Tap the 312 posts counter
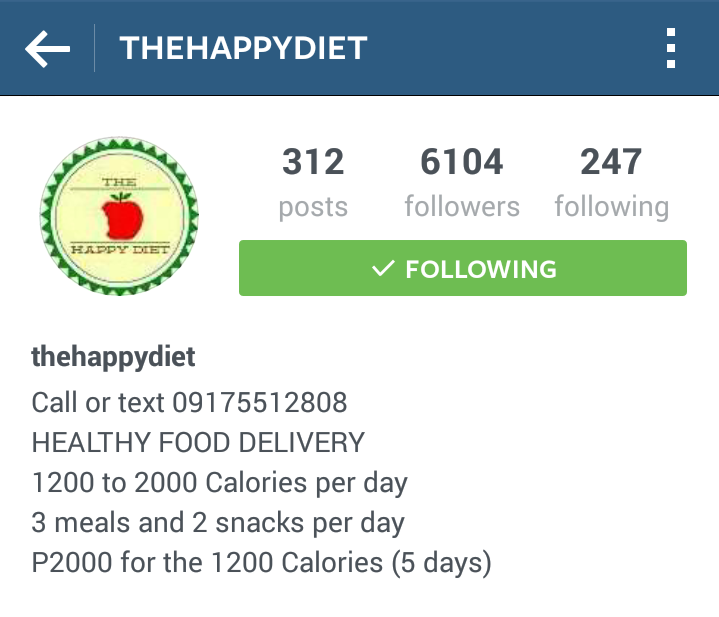719x617 pixels. tap(313, 182)
